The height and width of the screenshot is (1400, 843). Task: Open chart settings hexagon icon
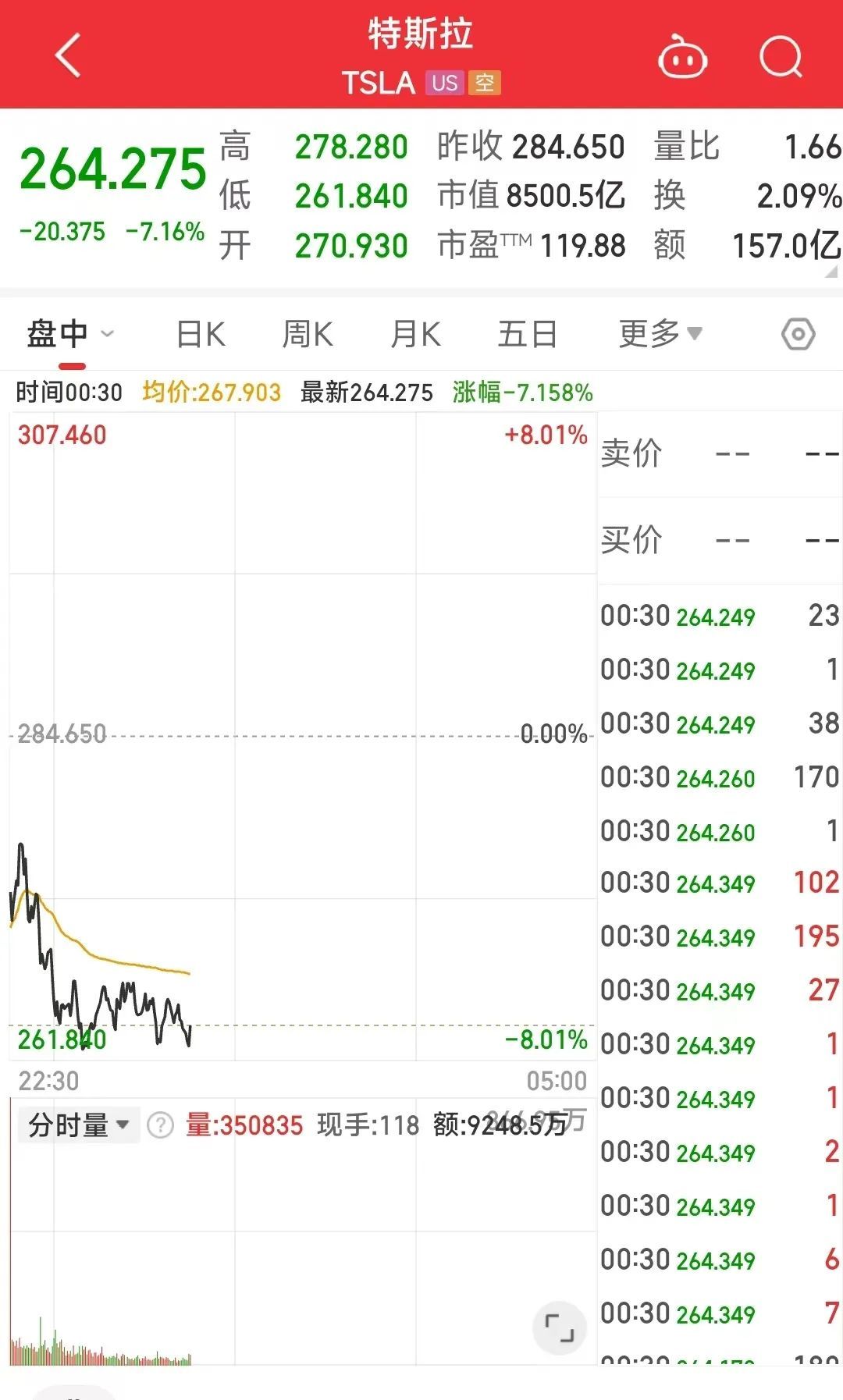(x=798, y=335)
